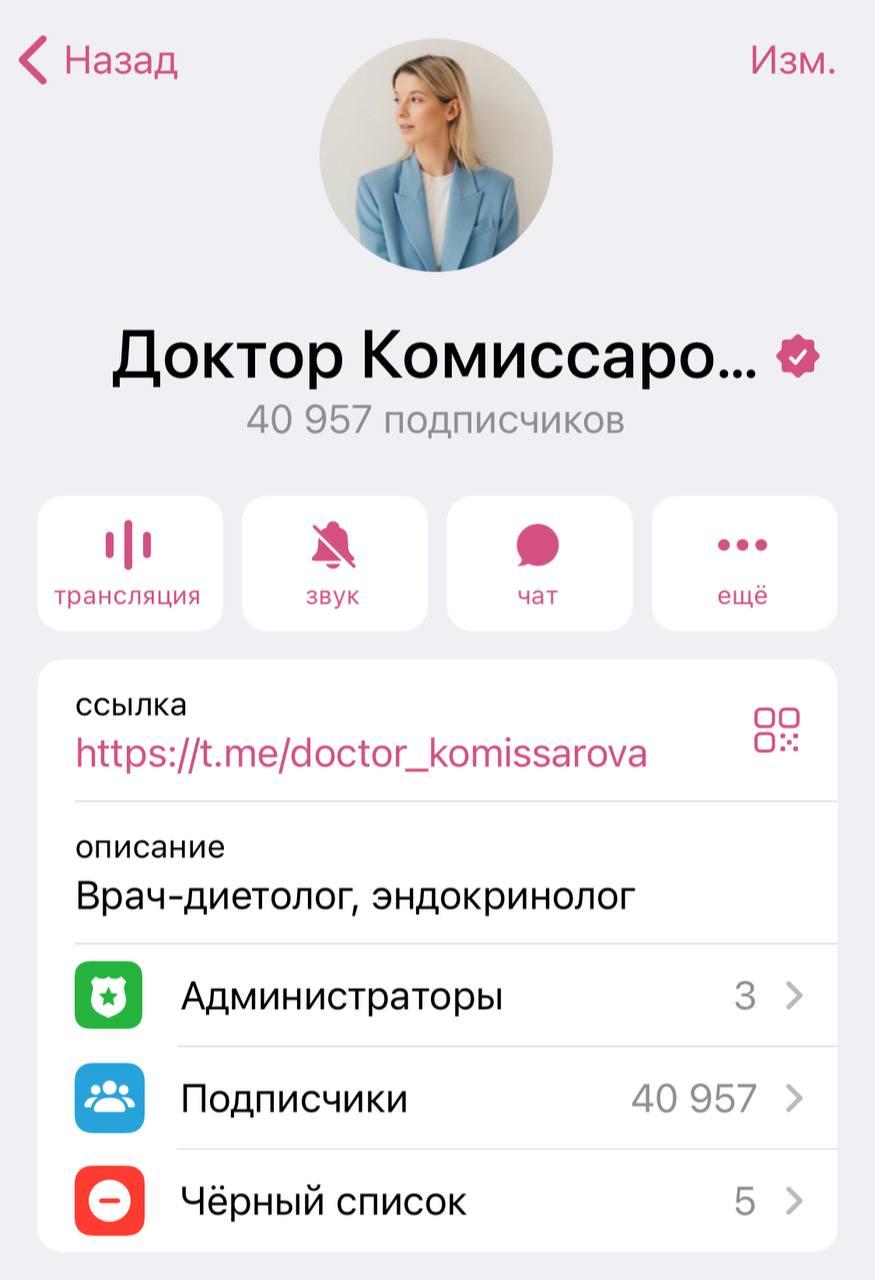Screen dimensions: 875x1280
Task: Show more options with ещё
Action: click(x=744, y=563)
